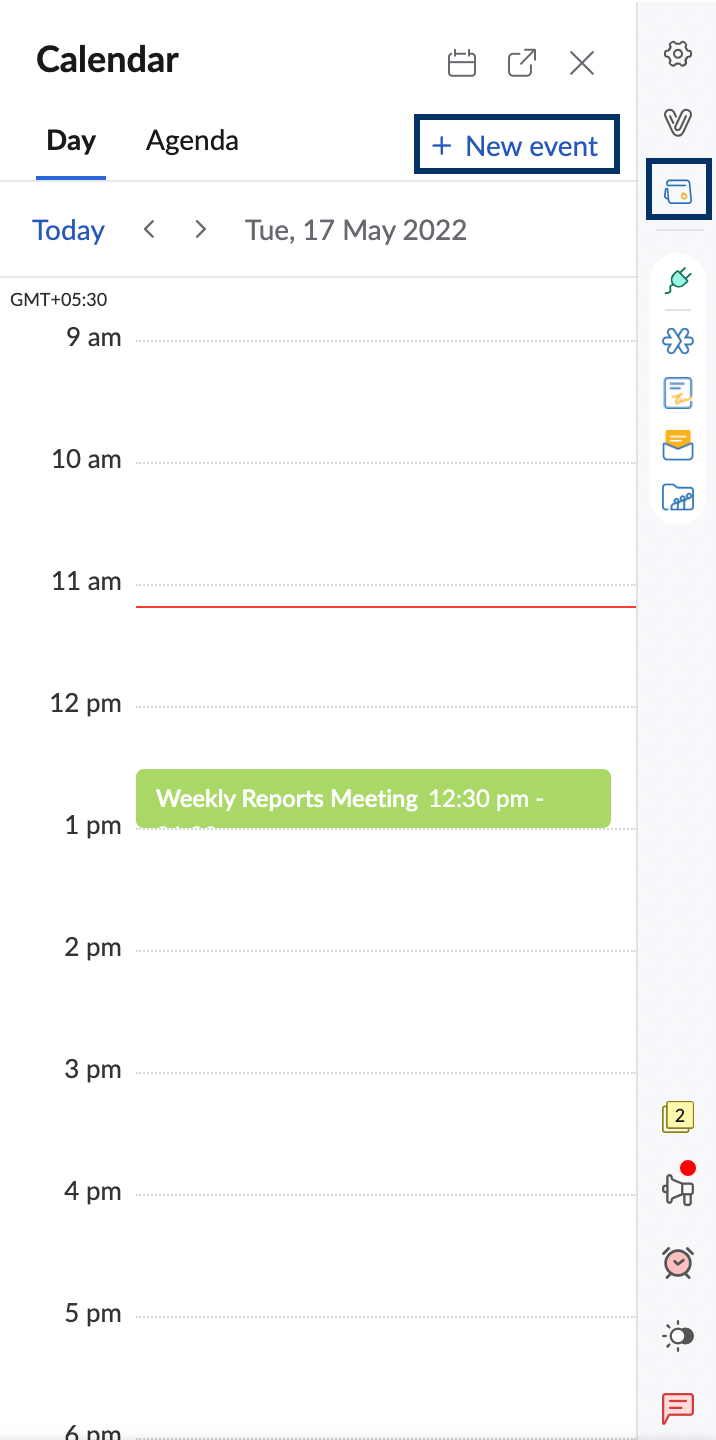This screenshot has height=1440, width=716.
Task: Toggle the light and dark mode switch
Action: [678, 1336]
